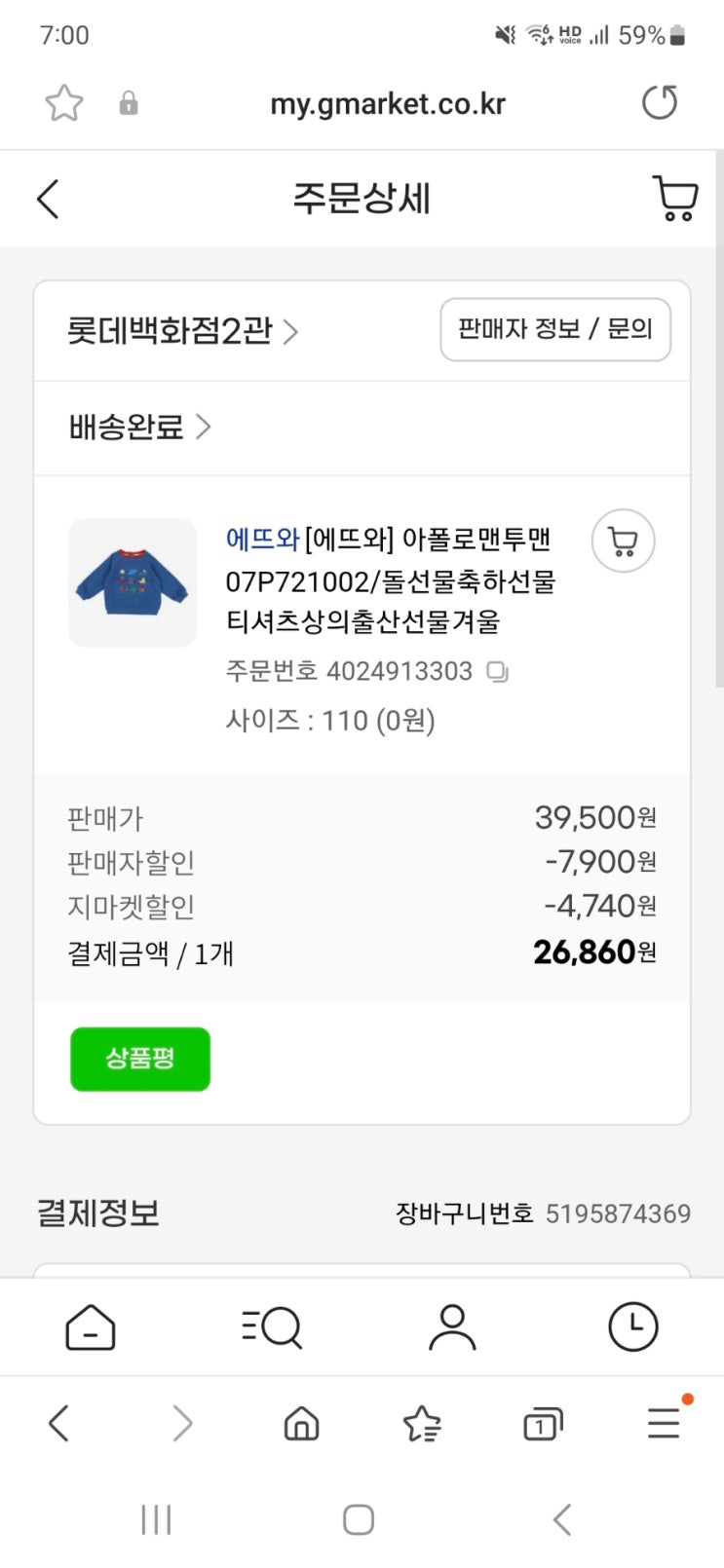
Task: Tap the 판매자 정보 / 문의 button
Action: point(554,329)
